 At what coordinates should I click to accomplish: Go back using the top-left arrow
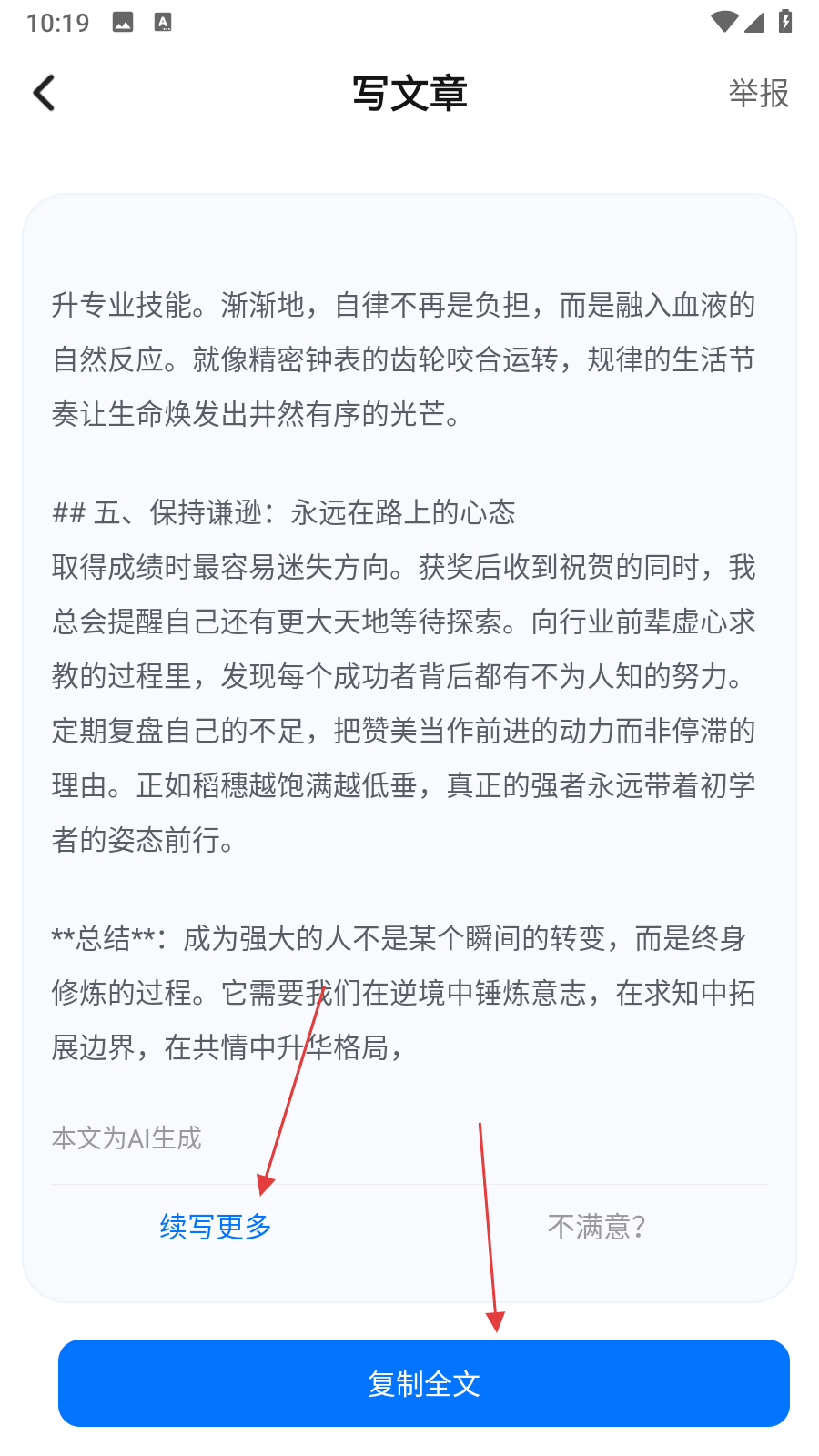[x=44, y=93]
